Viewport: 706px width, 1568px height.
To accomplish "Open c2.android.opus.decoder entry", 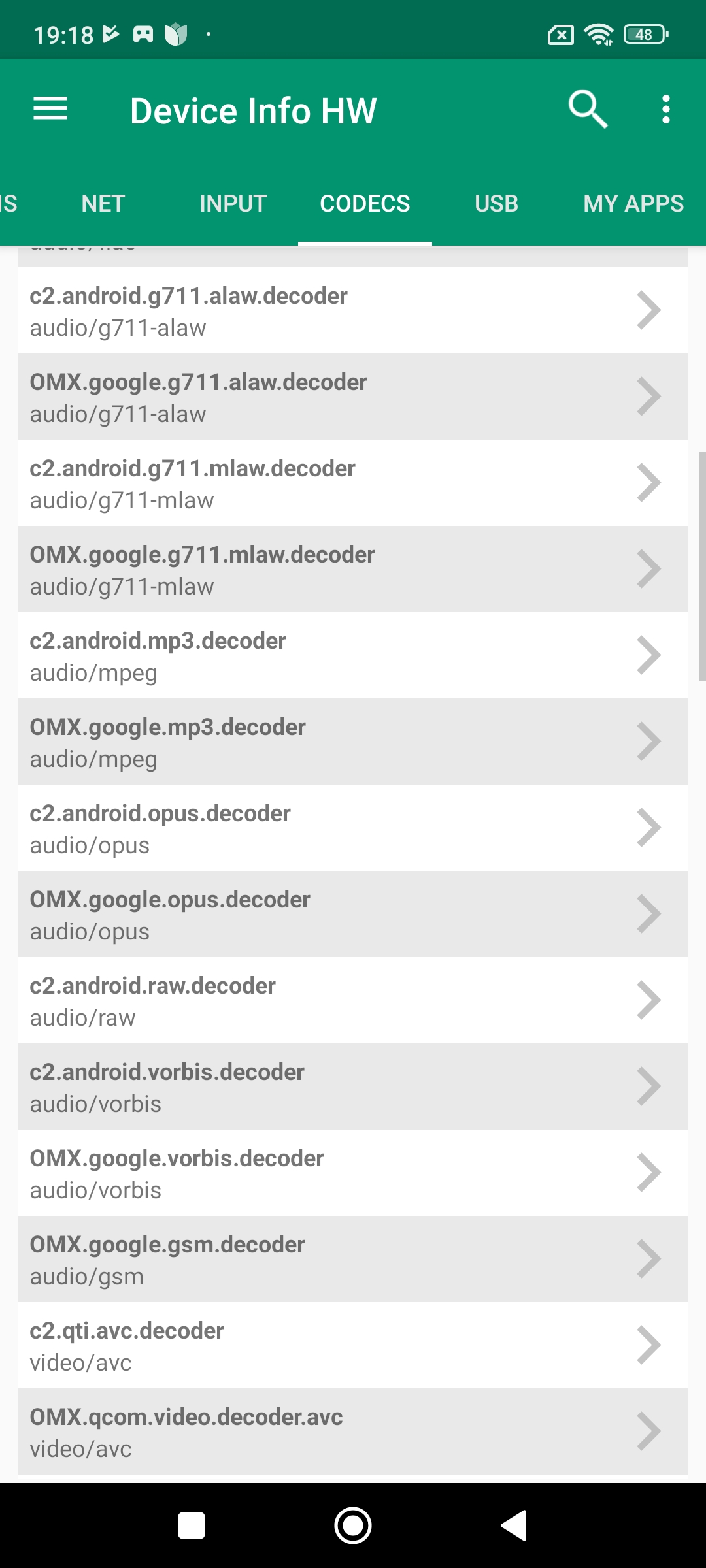I will (x=352, y=828).
